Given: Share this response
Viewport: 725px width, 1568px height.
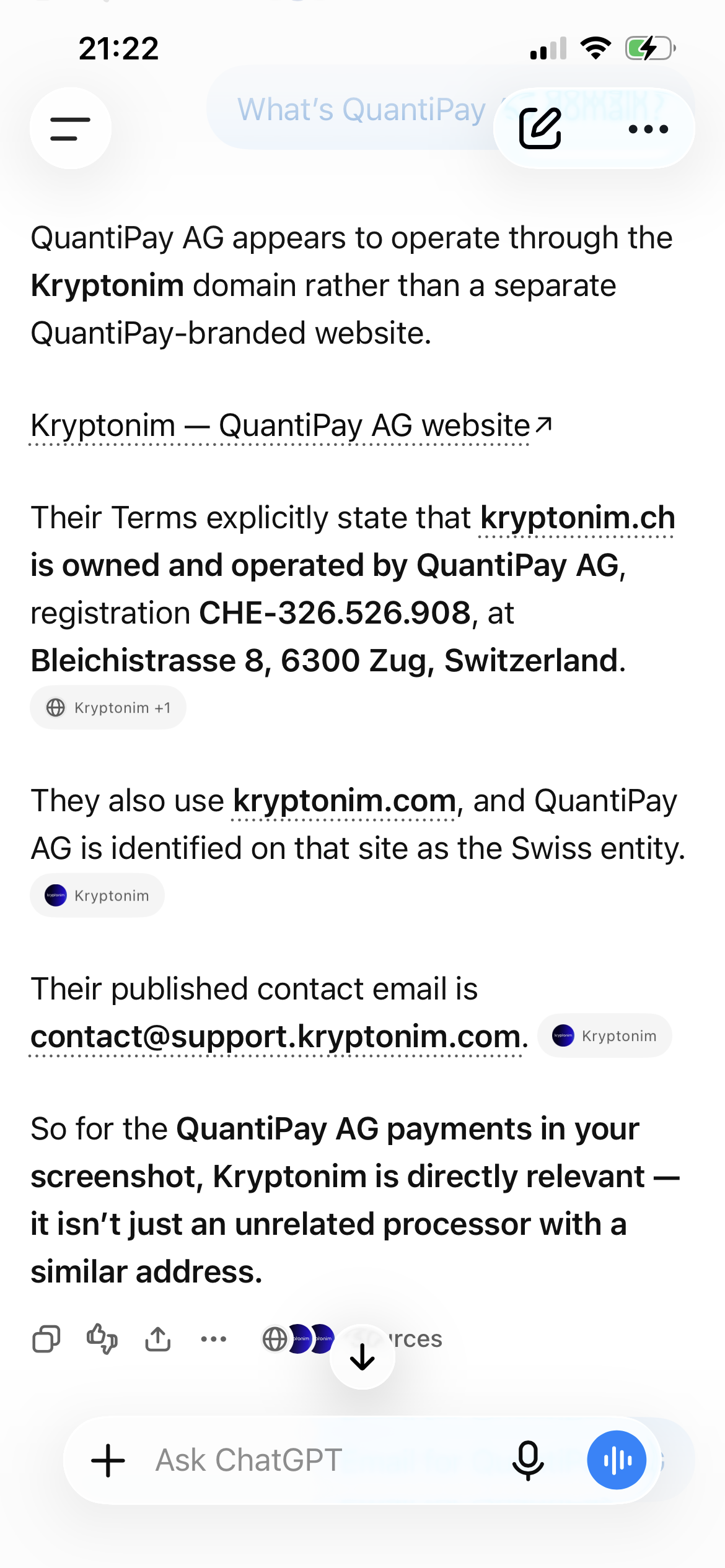Looking at the screenshot, I should 158,1339.
